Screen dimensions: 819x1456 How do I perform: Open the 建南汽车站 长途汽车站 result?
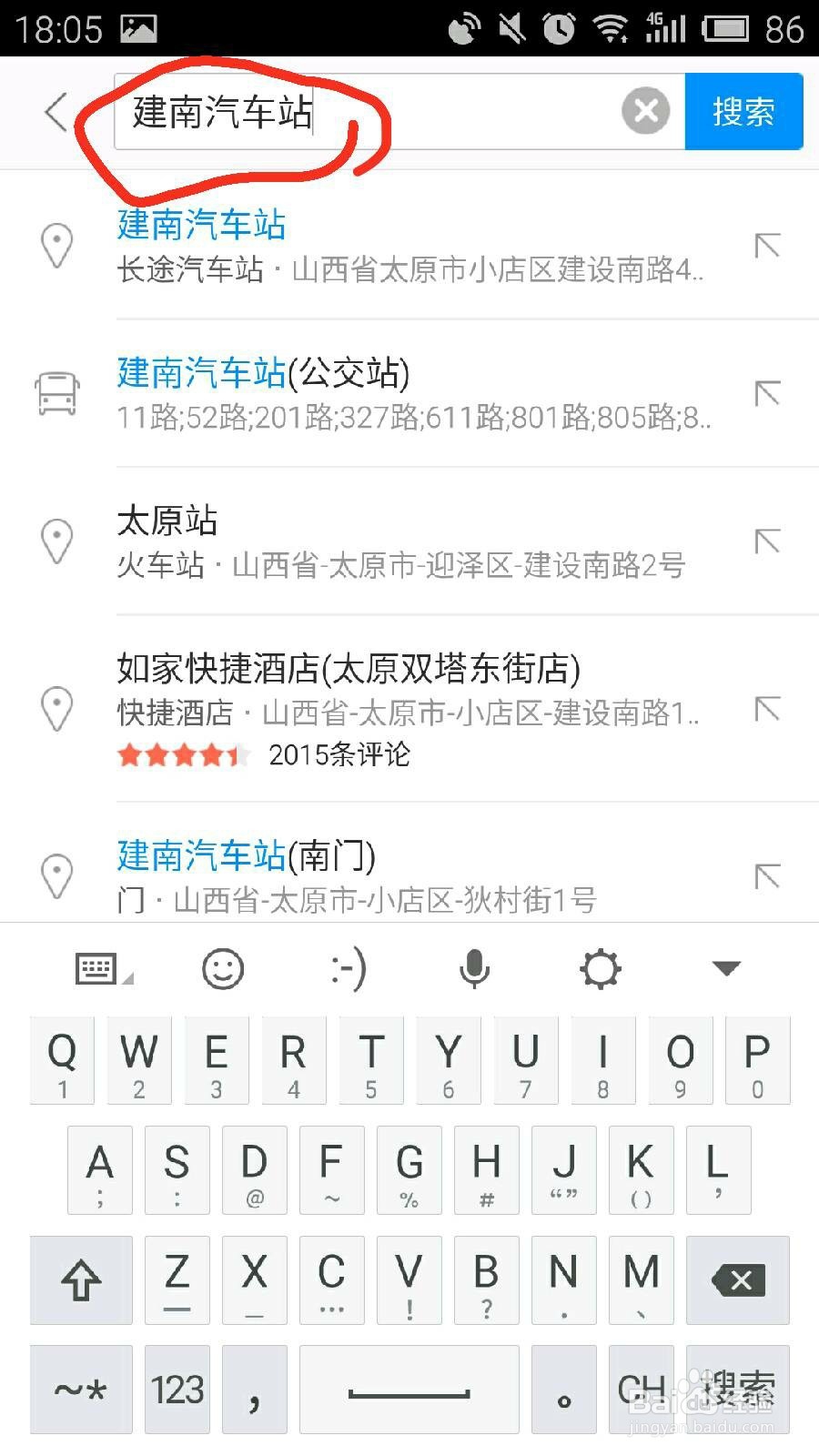pyautogui.click(x=409, y=246)
